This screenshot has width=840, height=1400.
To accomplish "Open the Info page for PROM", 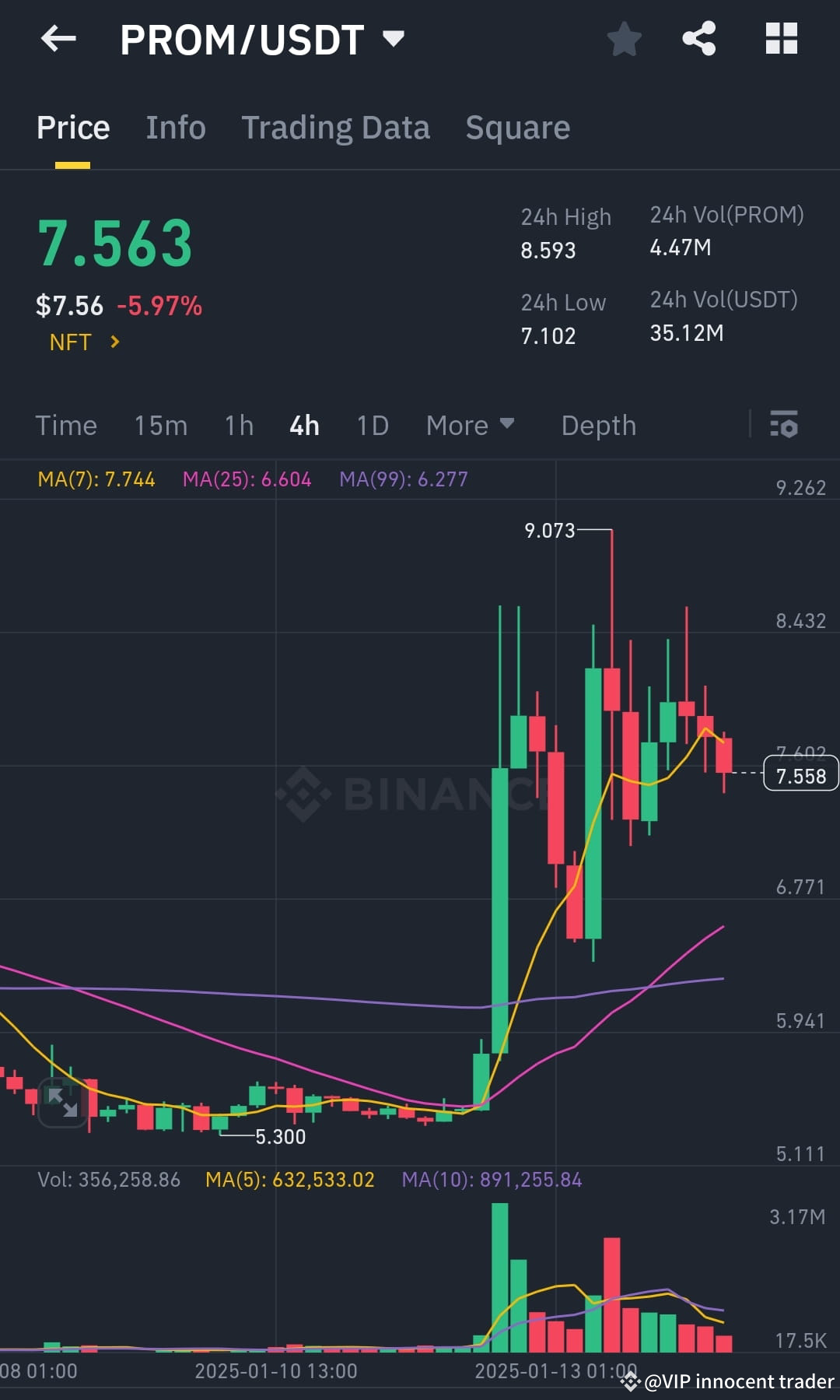I will [x=175, y=127].
